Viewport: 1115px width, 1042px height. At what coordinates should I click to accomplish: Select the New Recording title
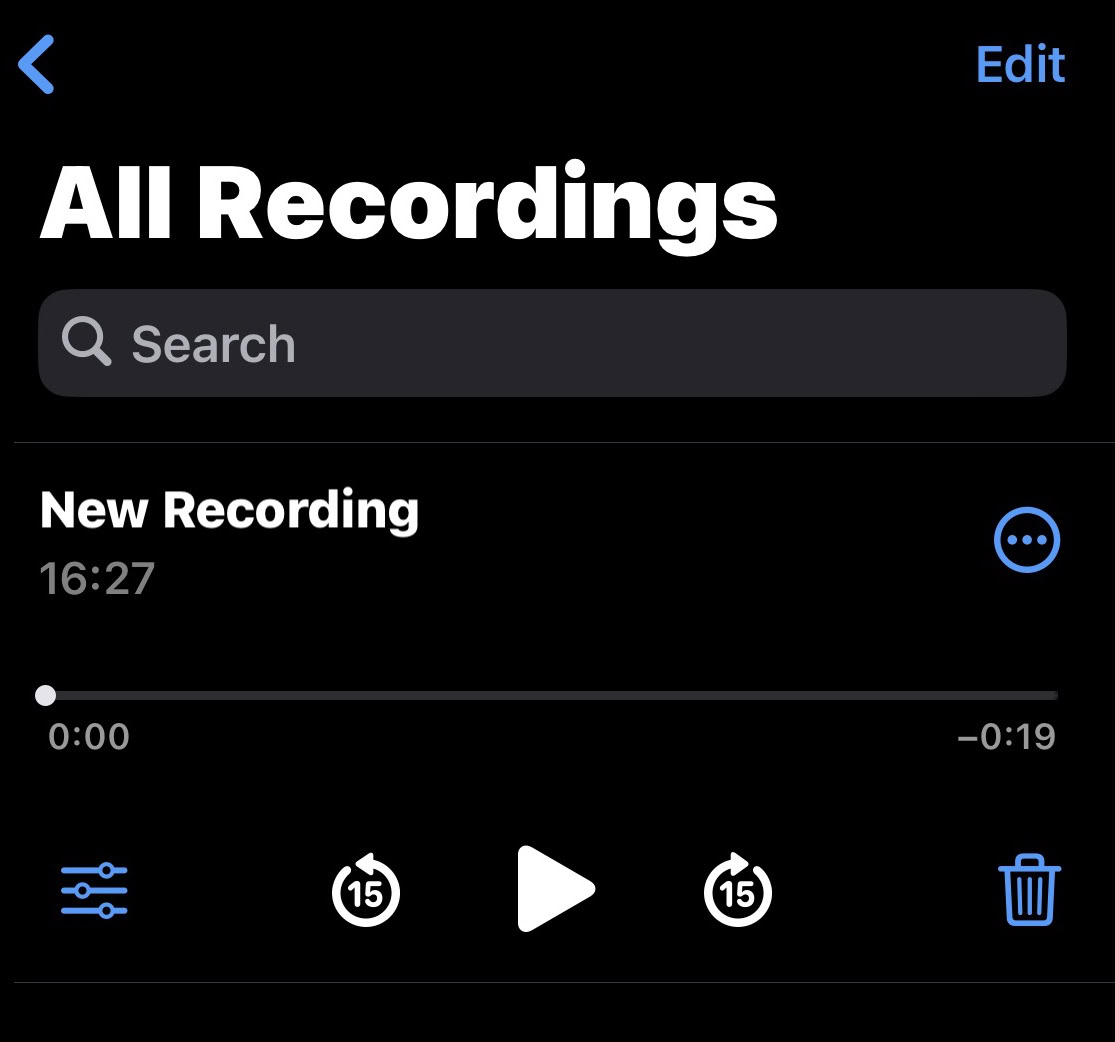tap(230, 510)
